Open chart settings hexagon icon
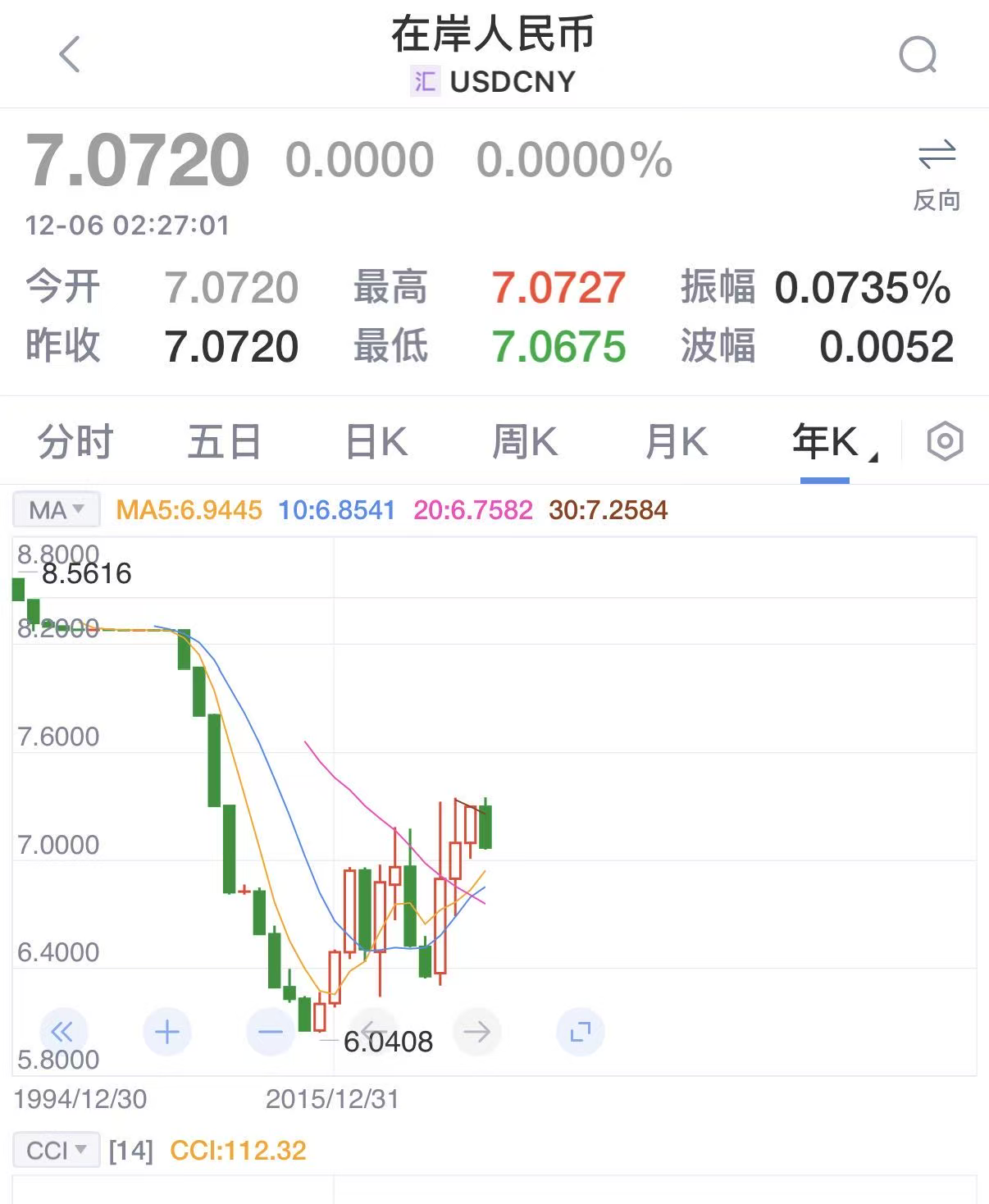989x1204 pixels. [x=945, y=441]
